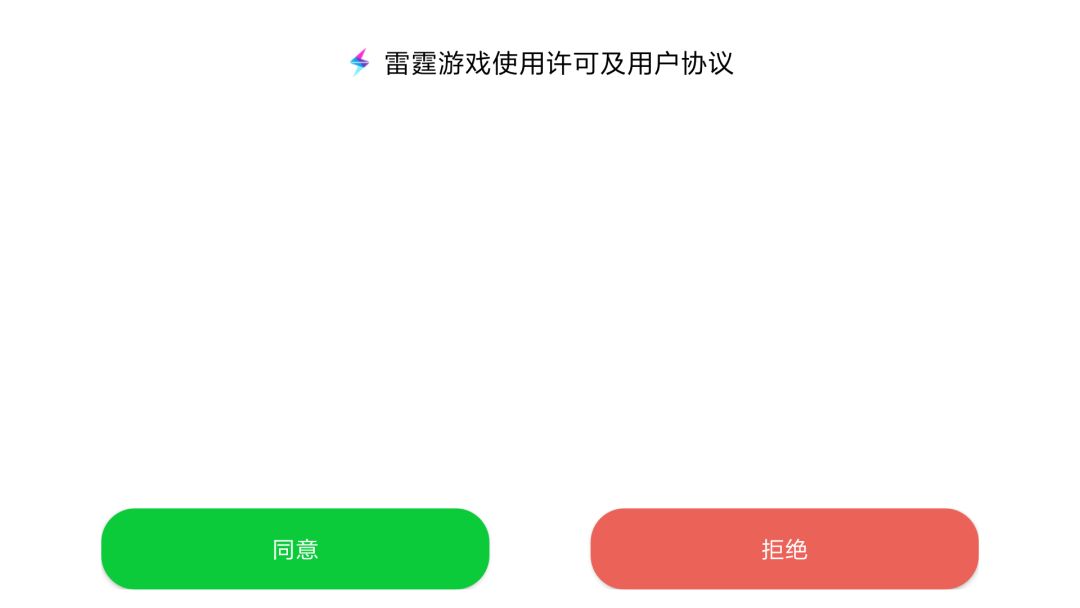Decline the agreement with 拒绝 button
This screenshot has width=1080, height=608.
(784, 549)
